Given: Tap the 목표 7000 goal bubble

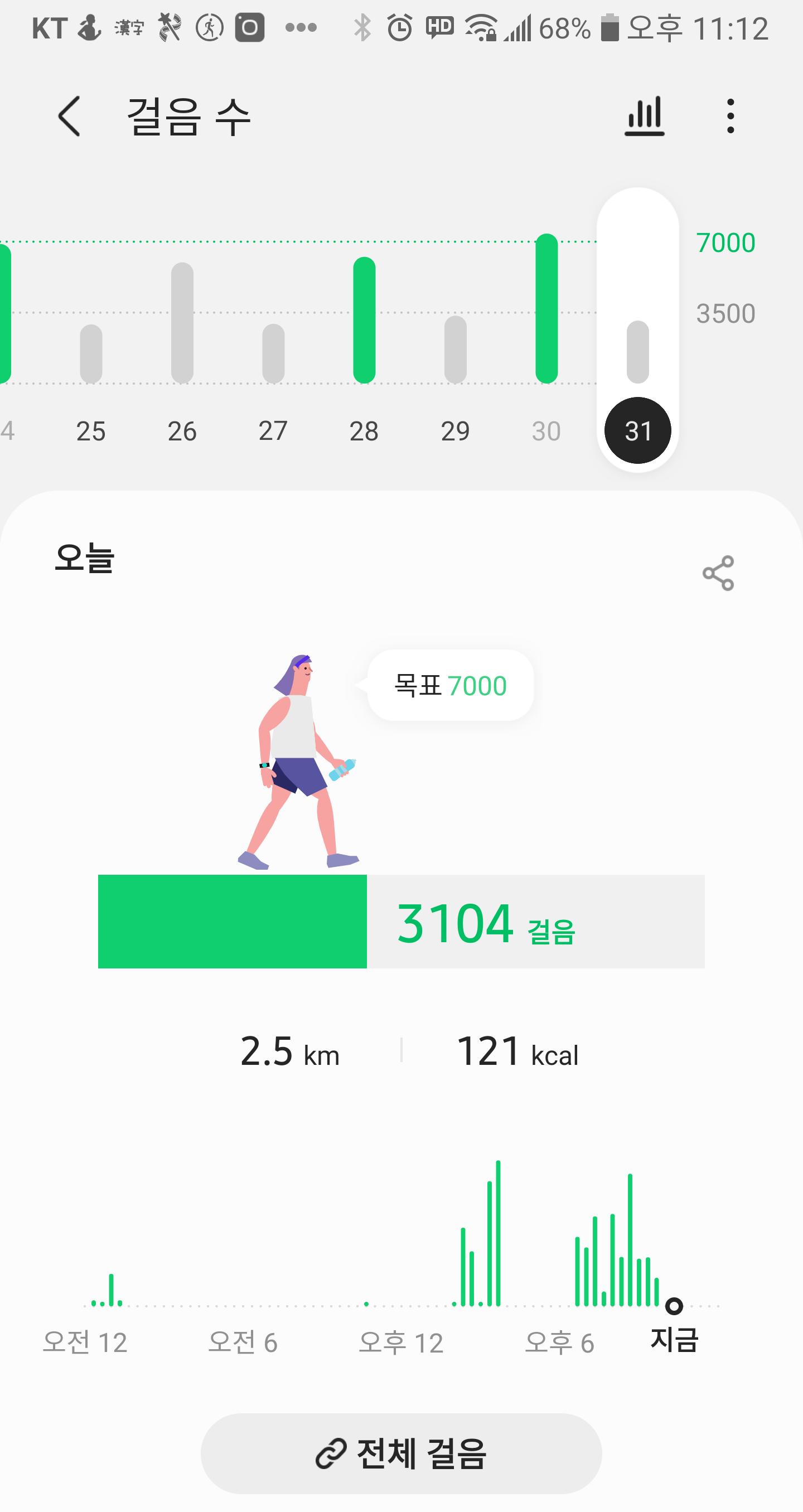Looking at the screenshot, I should (450, 685).
